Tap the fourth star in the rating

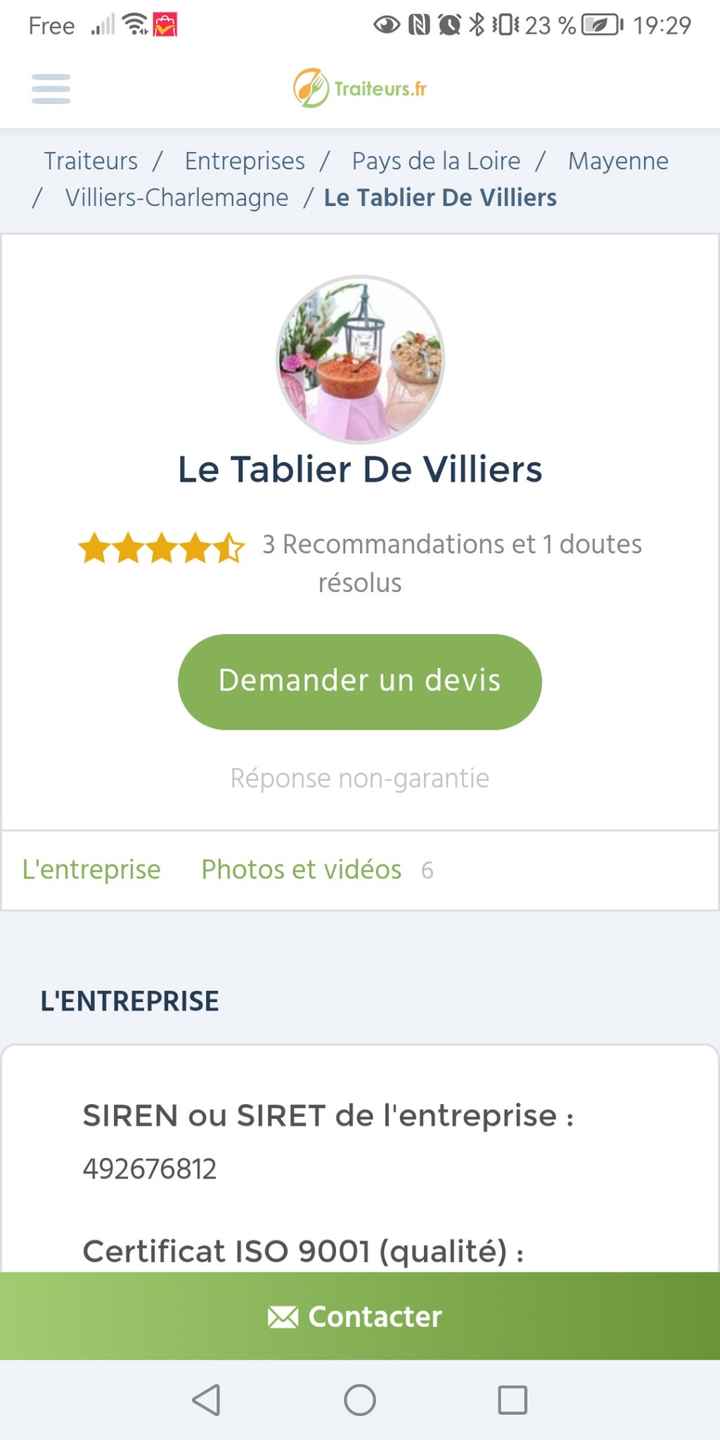tap(196, 546)
